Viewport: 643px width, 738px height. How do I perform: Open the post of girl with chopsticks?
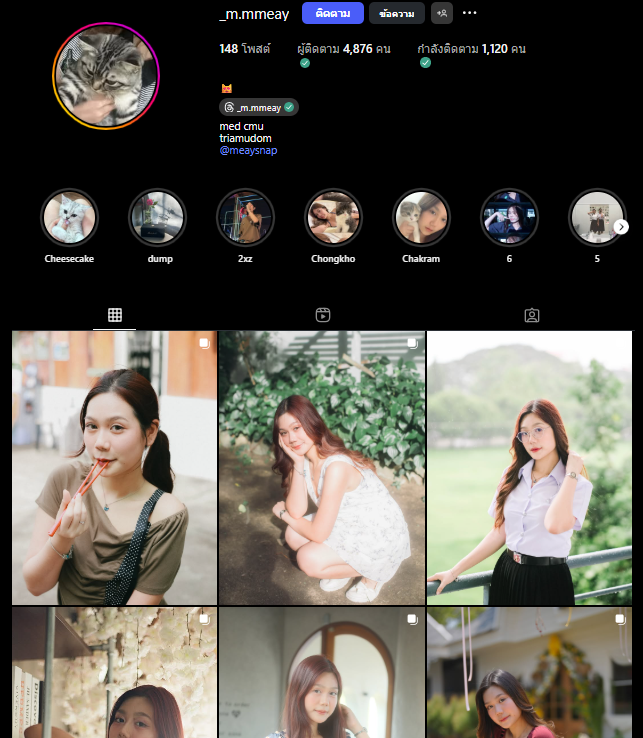click(x=114, y=468)
